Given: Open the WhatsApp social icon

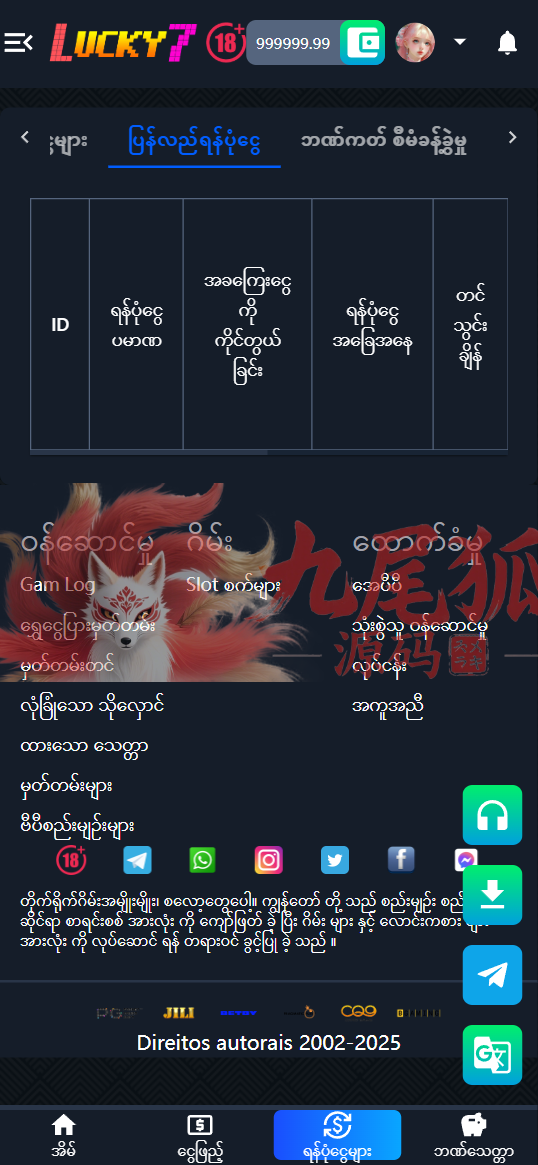Looking at the screenshot, I should click(x=203, y=860).
